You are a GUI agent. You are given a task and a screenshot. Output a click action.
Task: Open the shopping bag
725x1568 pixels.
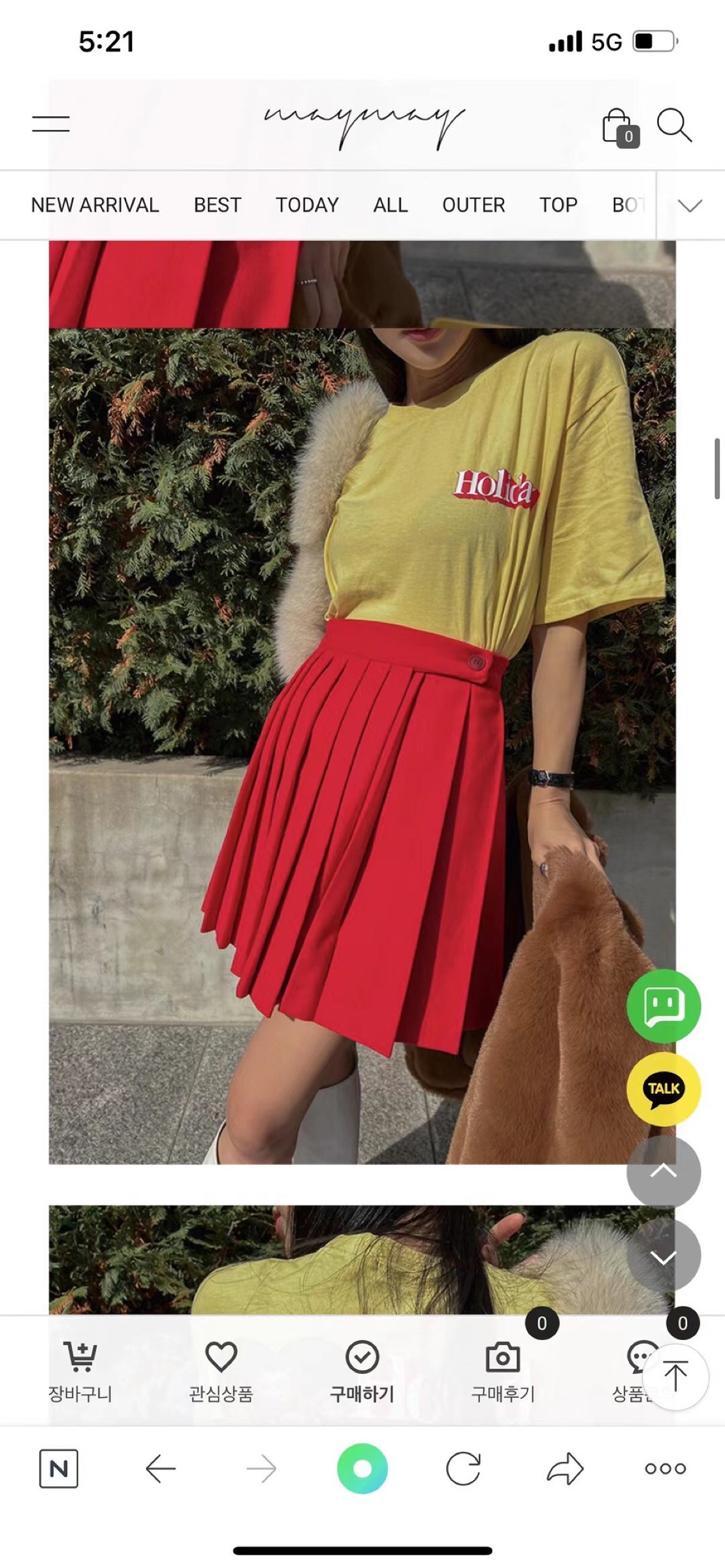tap(618, 126)
